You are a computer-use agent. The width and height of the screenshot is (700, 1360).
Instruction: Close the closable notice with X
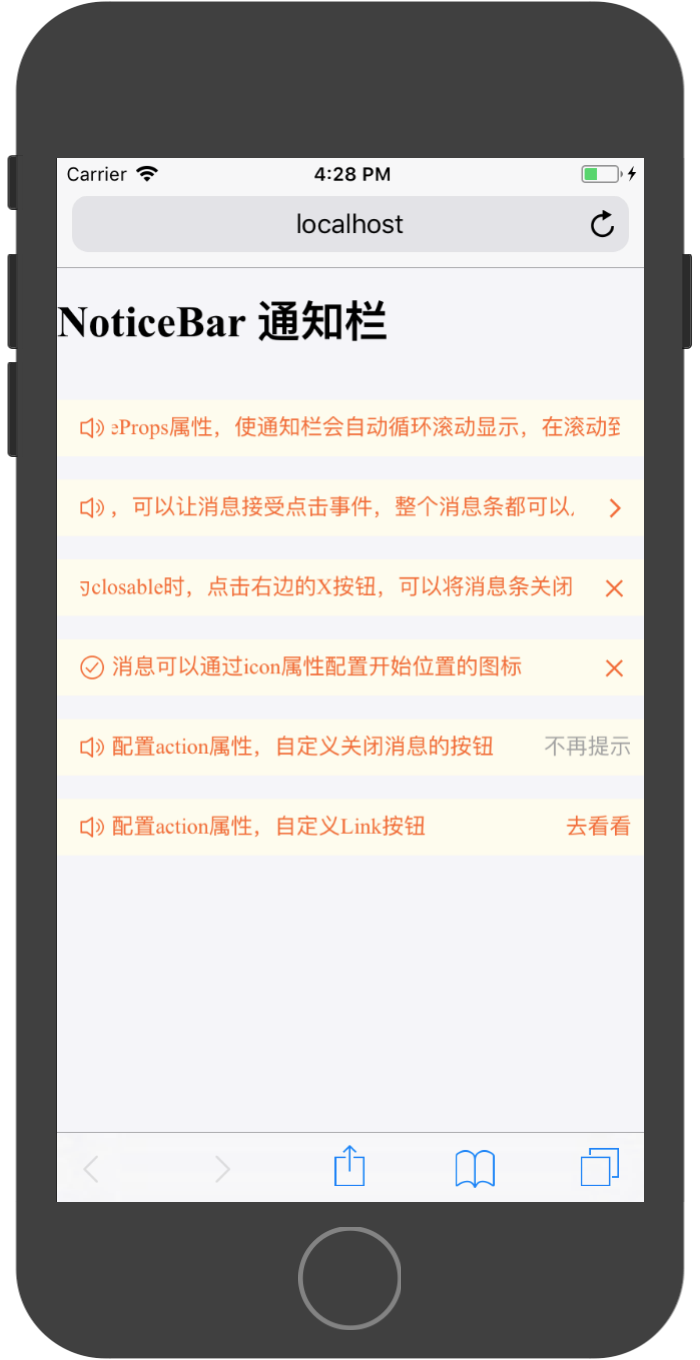614,588
